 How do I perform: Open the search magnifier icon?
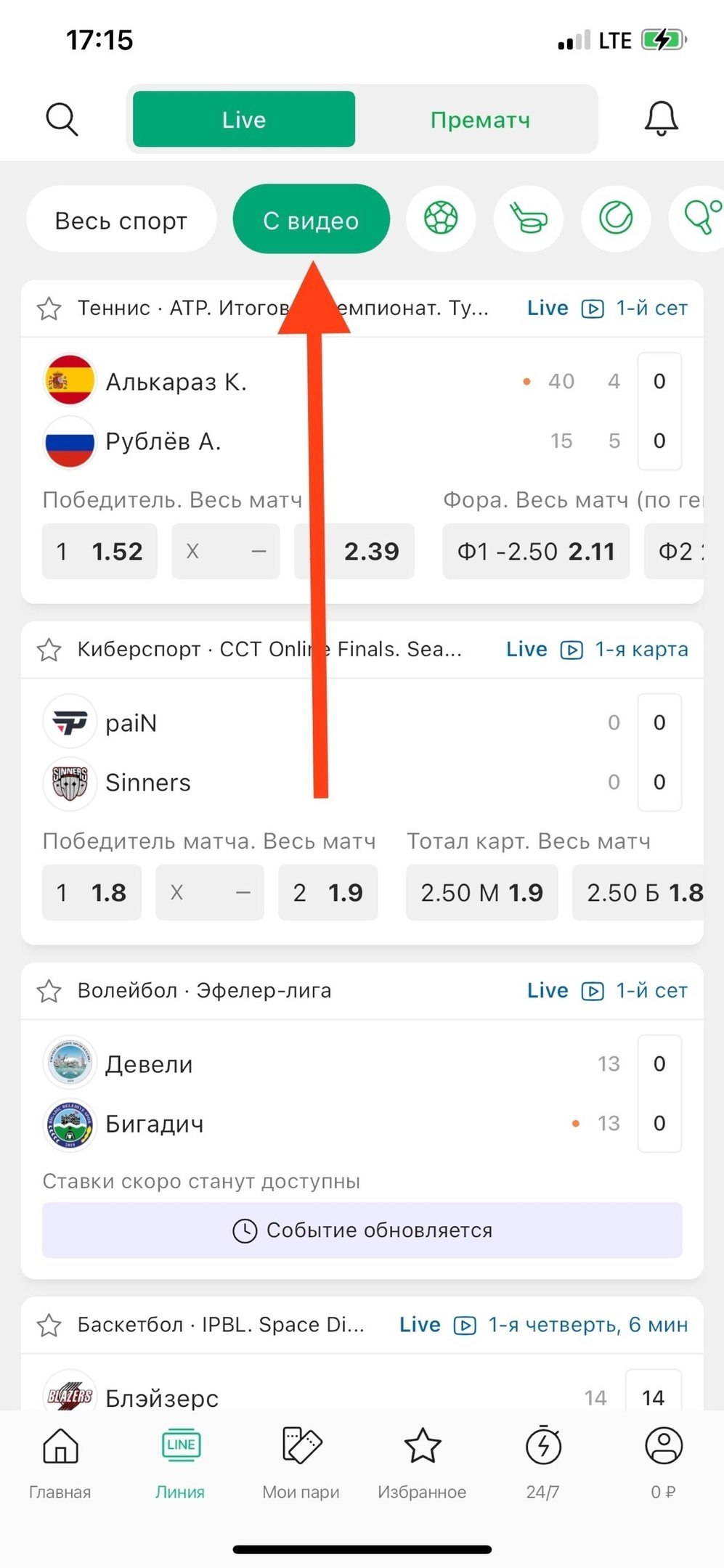pyautogui.click(x=62, y=119)
